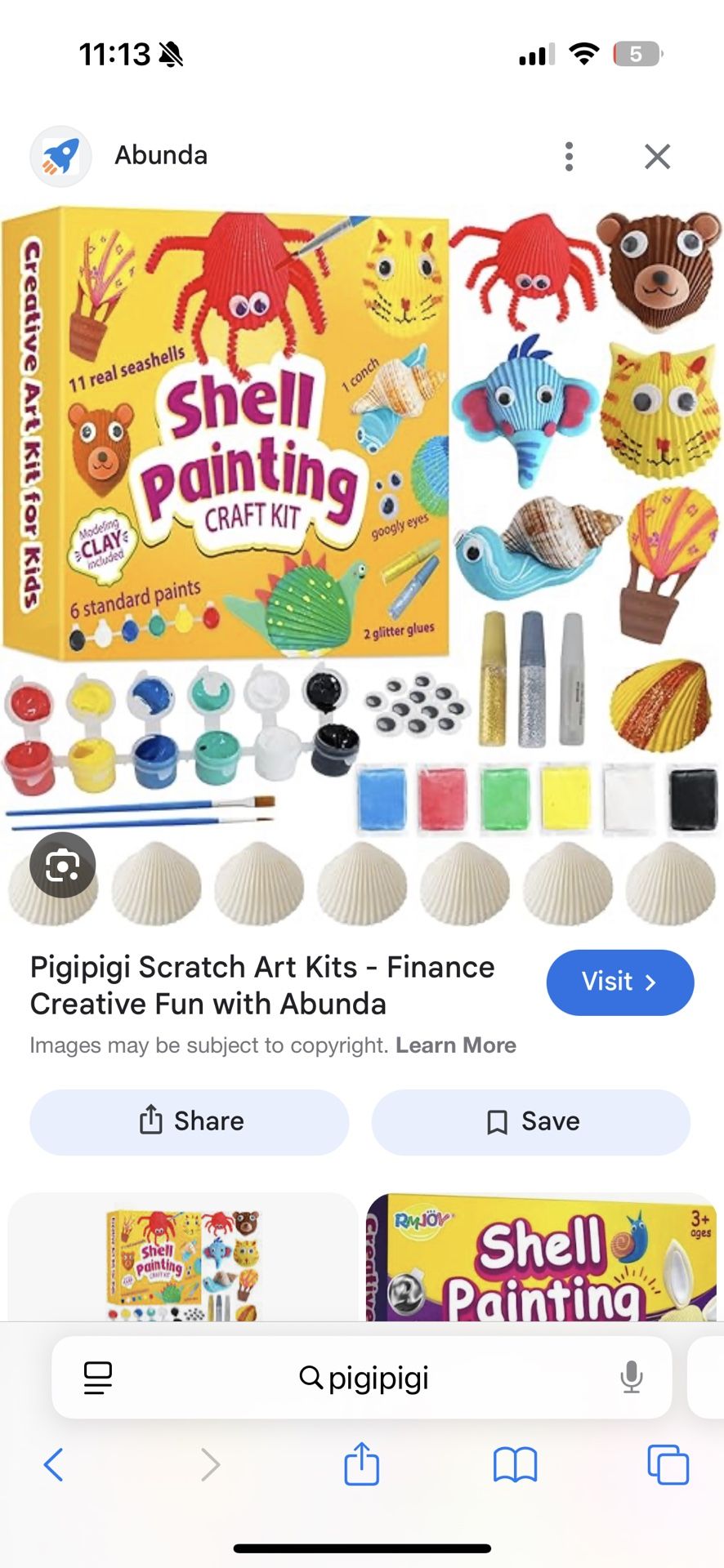Open the three-dot overflow menu

click(569, 156)
